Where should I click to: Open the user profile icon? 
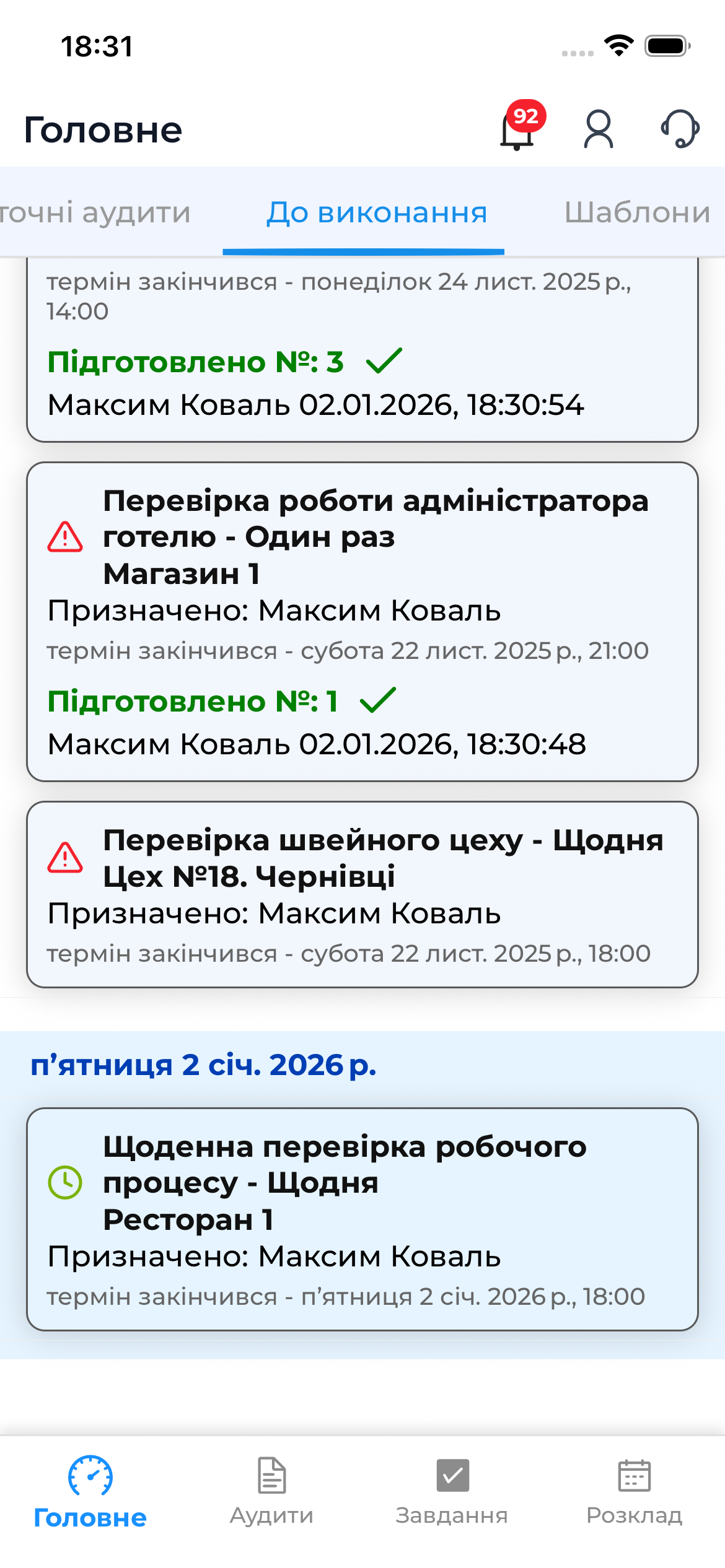599,129
